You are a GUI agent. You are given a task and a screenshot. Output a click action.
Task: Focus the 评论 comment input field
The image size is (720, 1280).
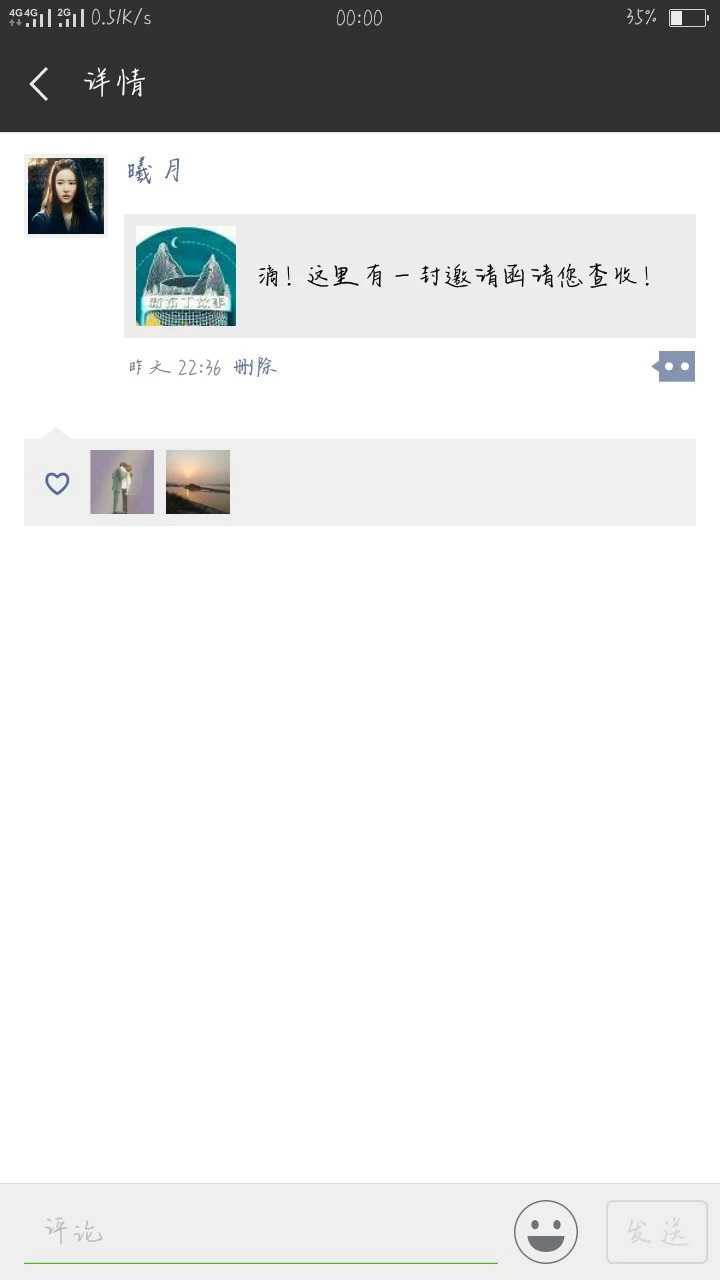point(260,1231)
